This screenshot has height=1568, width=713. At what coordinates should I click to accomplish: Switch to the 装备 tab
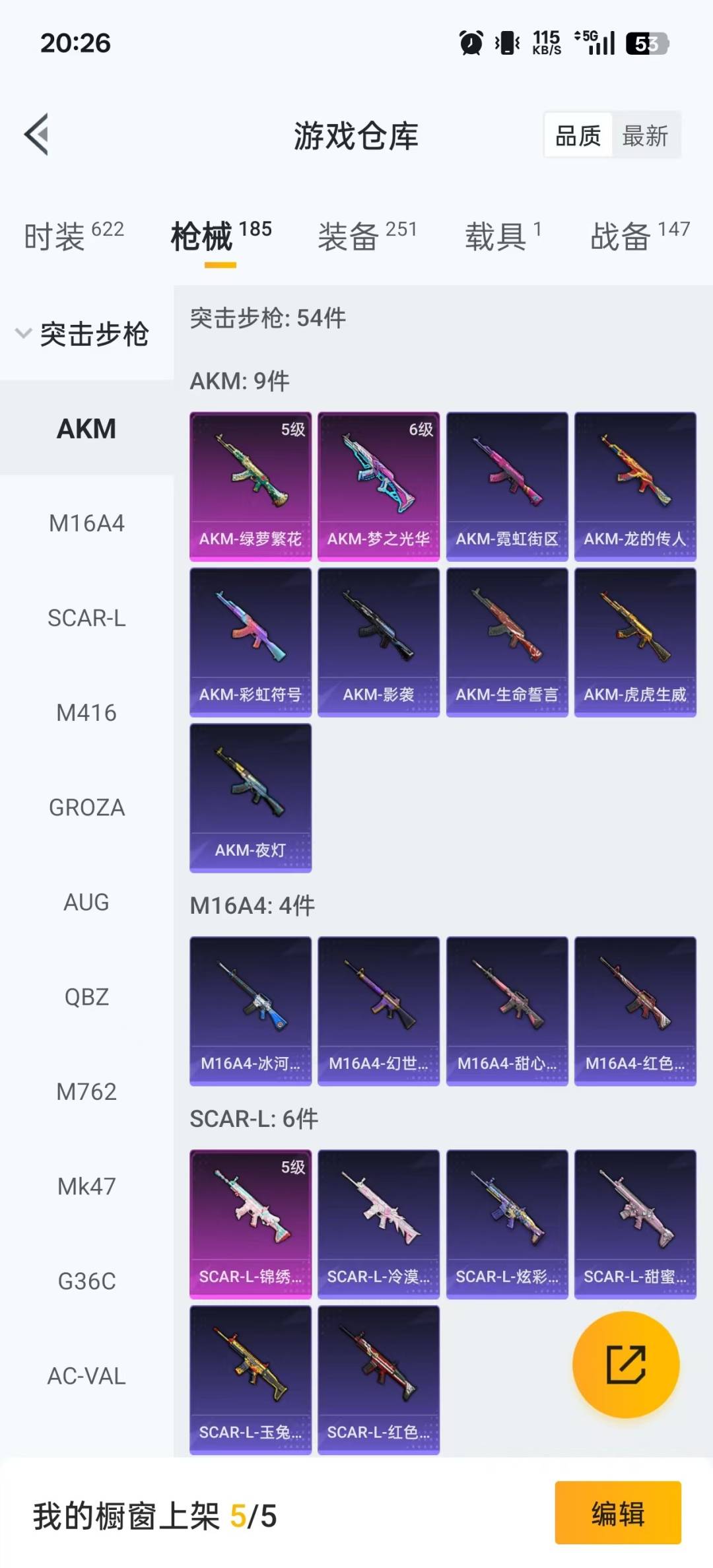click(x=367, y=236)
